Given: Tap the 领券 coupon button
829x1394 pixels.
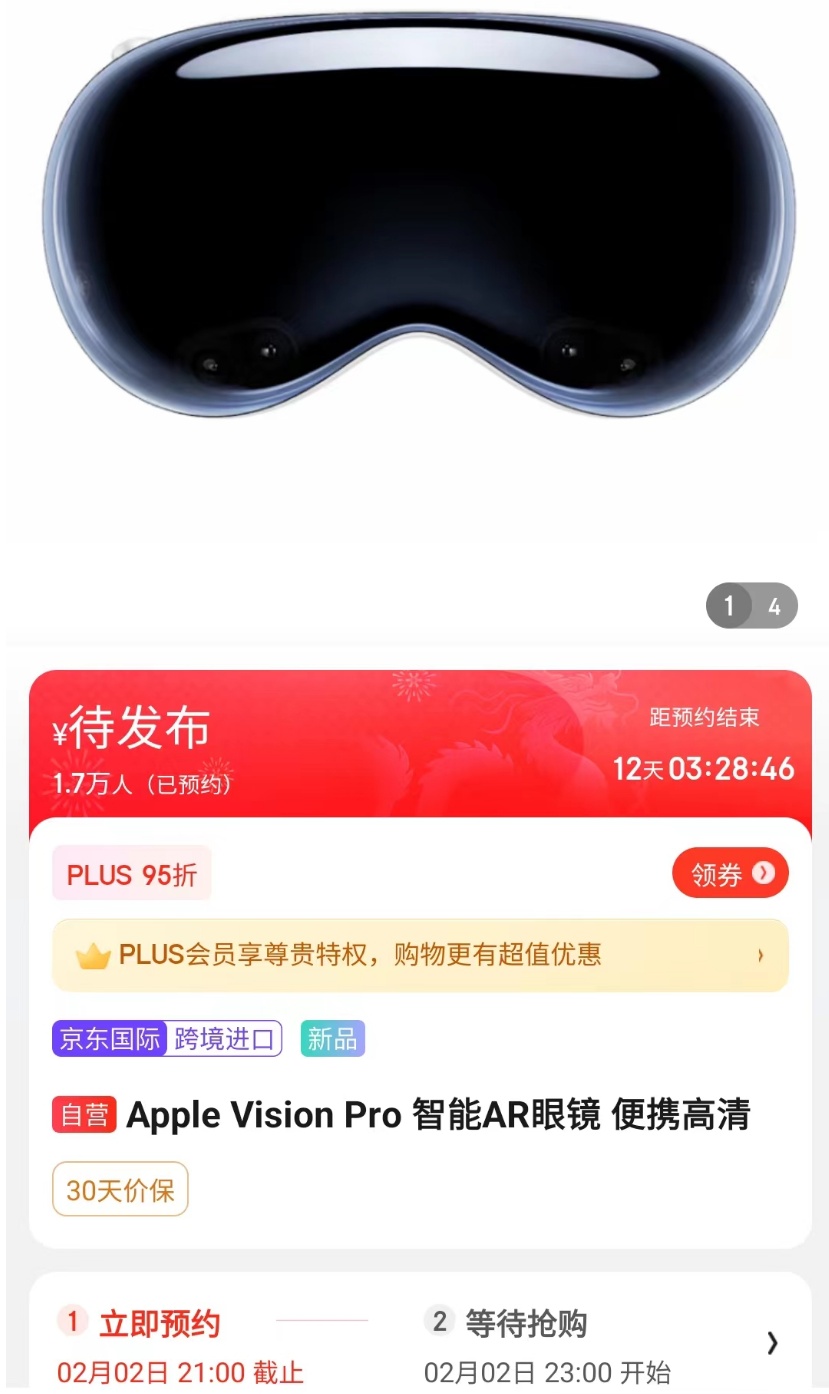Looking at the screenshot, I should 730,874.
